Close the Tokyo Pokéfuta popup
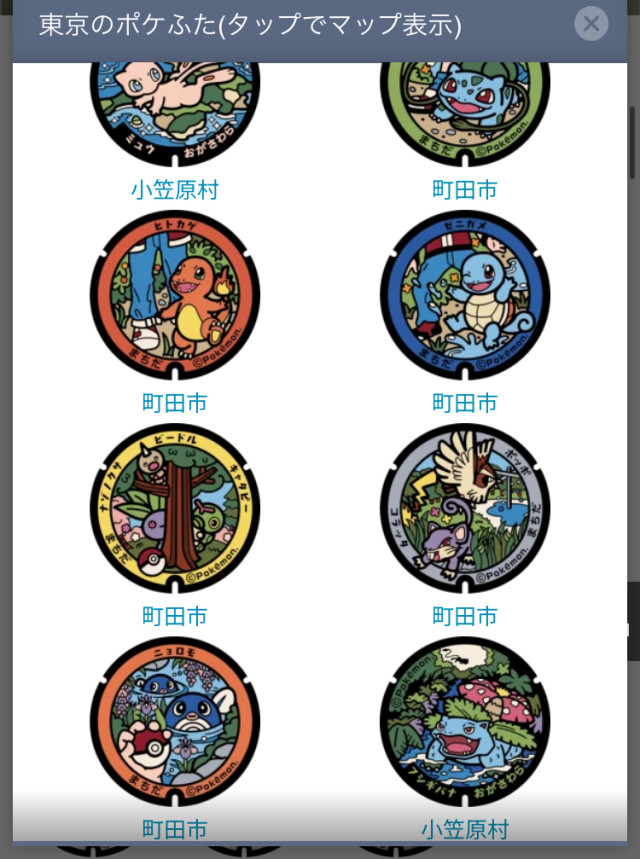Image resolution: width=640 pixels, height=859 pixels. click(591, 23)
